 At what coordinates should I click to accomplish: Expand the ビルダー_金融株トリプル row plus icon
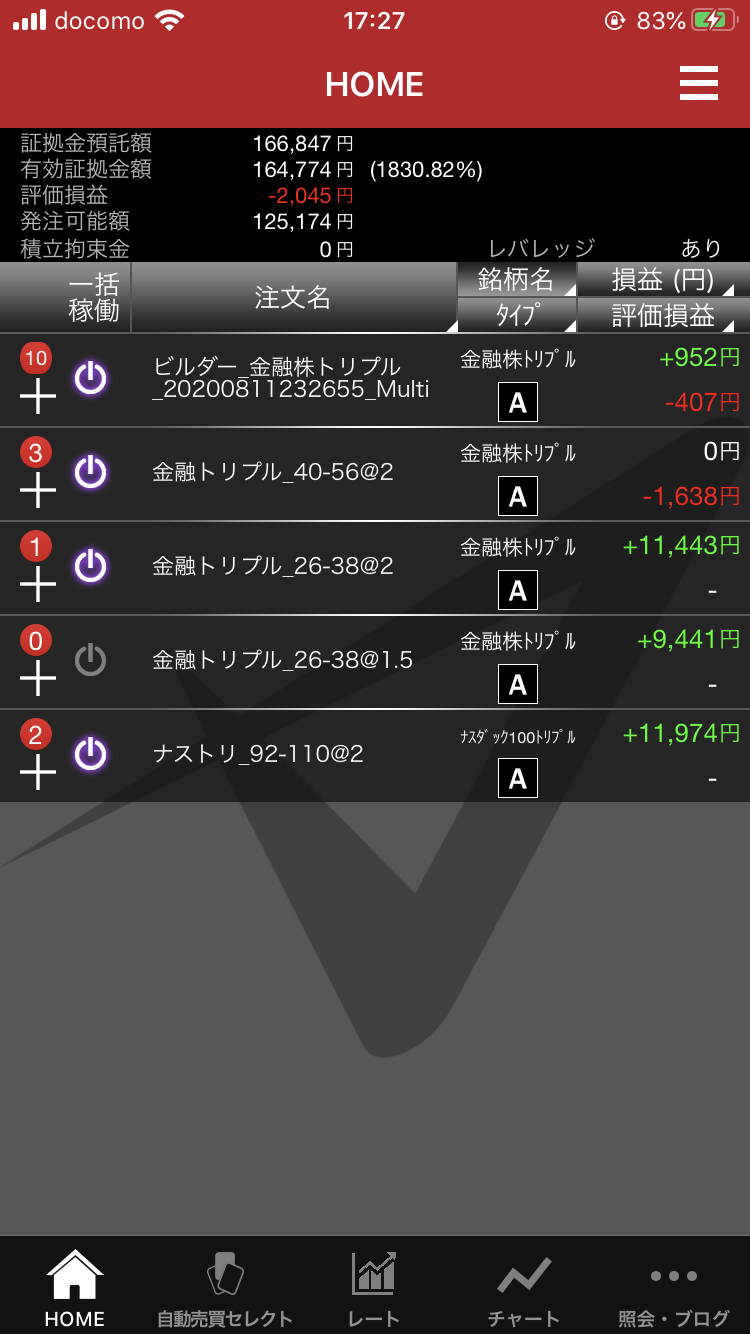[38, 397]
